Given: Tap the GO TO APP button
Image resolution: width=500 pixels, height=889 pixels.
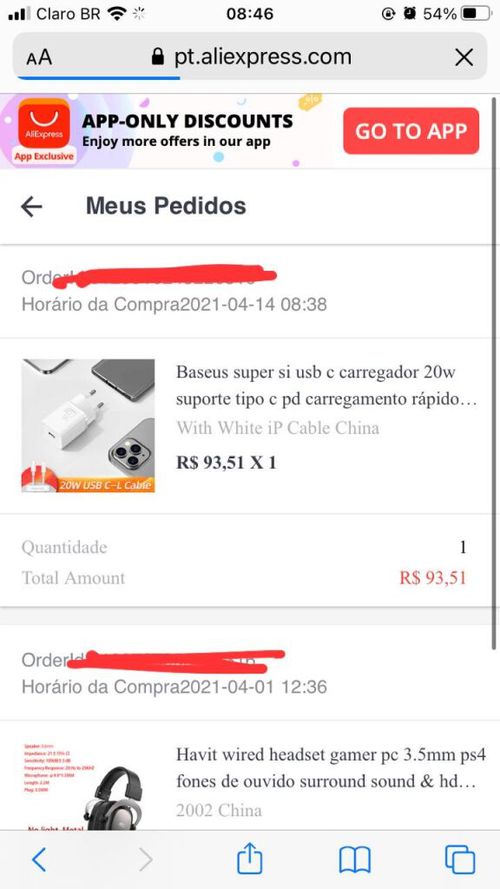Looking at the screenshot, I should point(411,131).
